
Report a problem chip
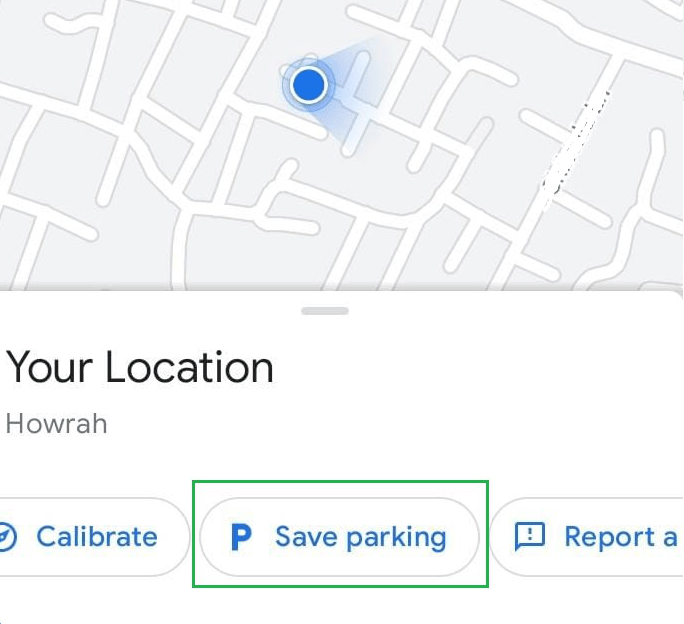pyautogui.click(x=595, y=537)
